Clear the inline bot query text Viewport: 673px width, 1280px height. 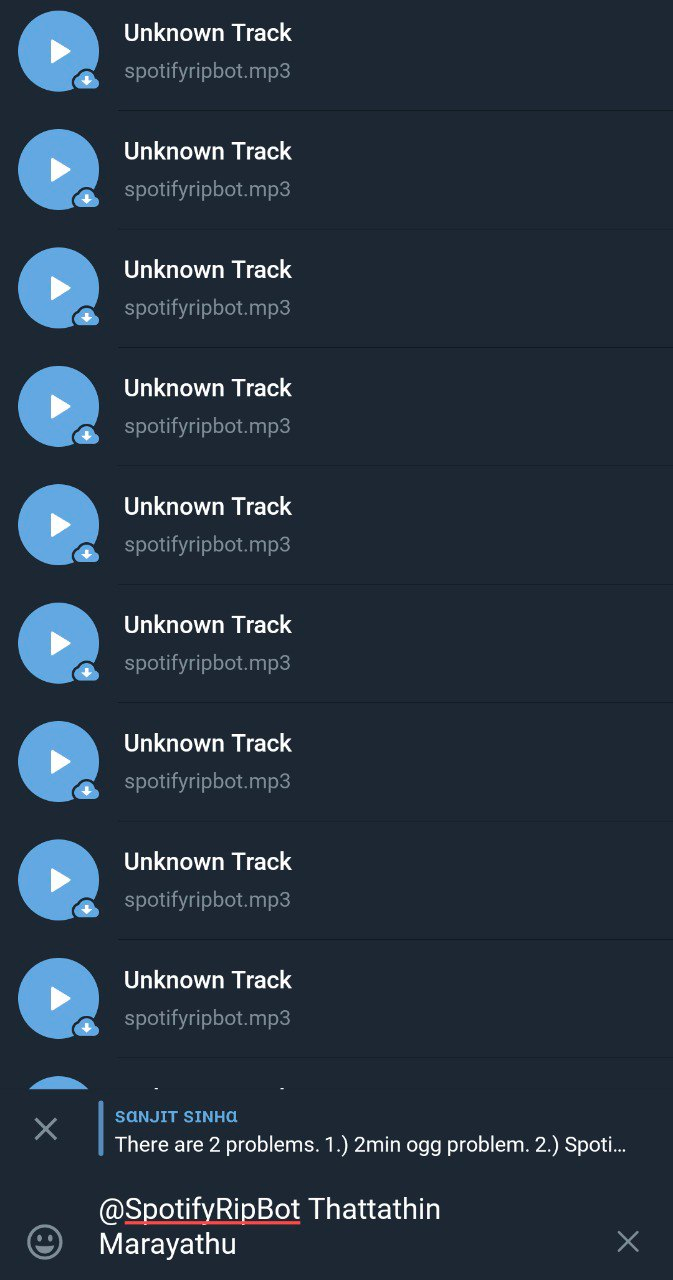[x=628, y=1242]
